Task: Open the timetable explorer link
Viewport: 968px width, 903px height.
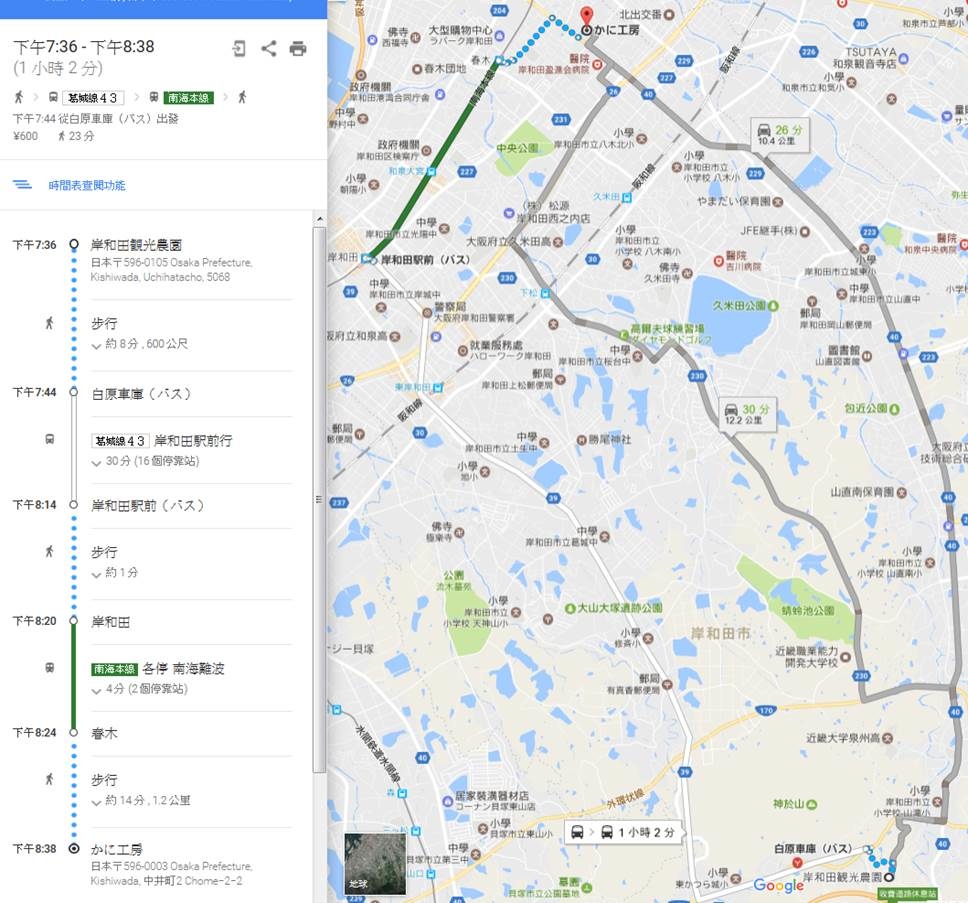Action: pyautogui.click(x=87, y=185)
